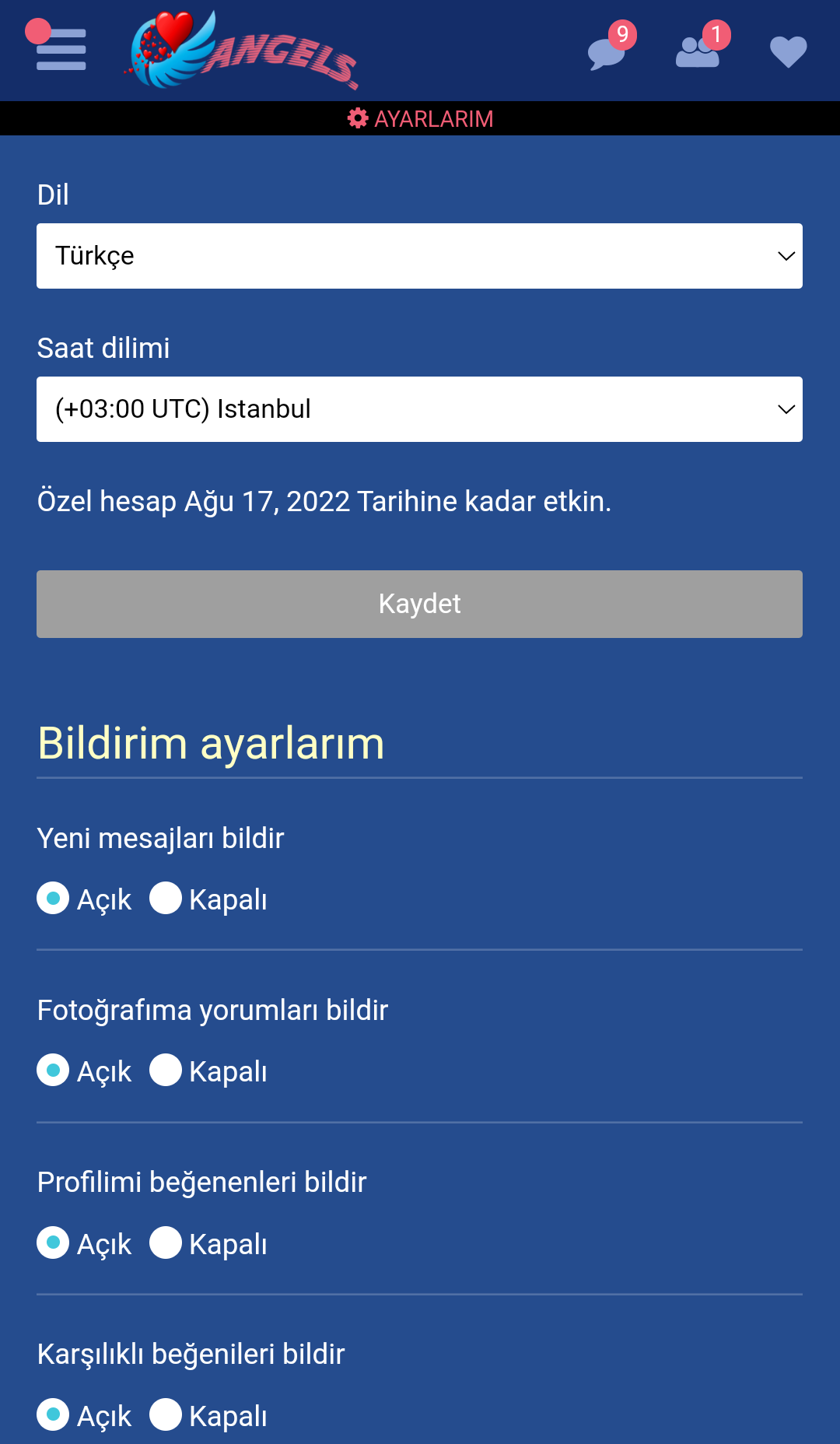Image resolution: width=840 pixels, height=1444 pixels.
Task: Select Açık for Profilimi beğenenleri bildir
Action: click(53, 1242)
